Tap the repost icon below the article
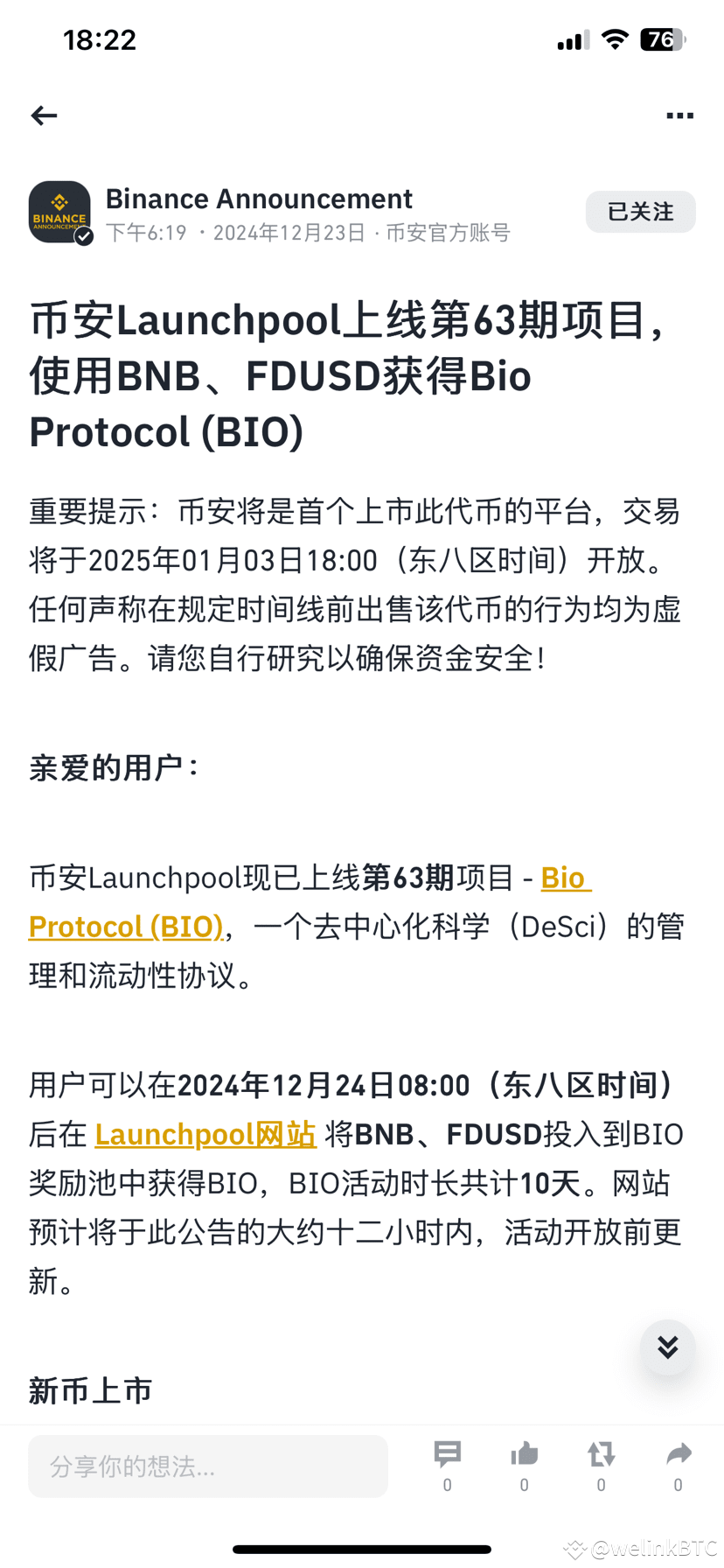Viewport: 724px width, 1568px height. 601,1454
